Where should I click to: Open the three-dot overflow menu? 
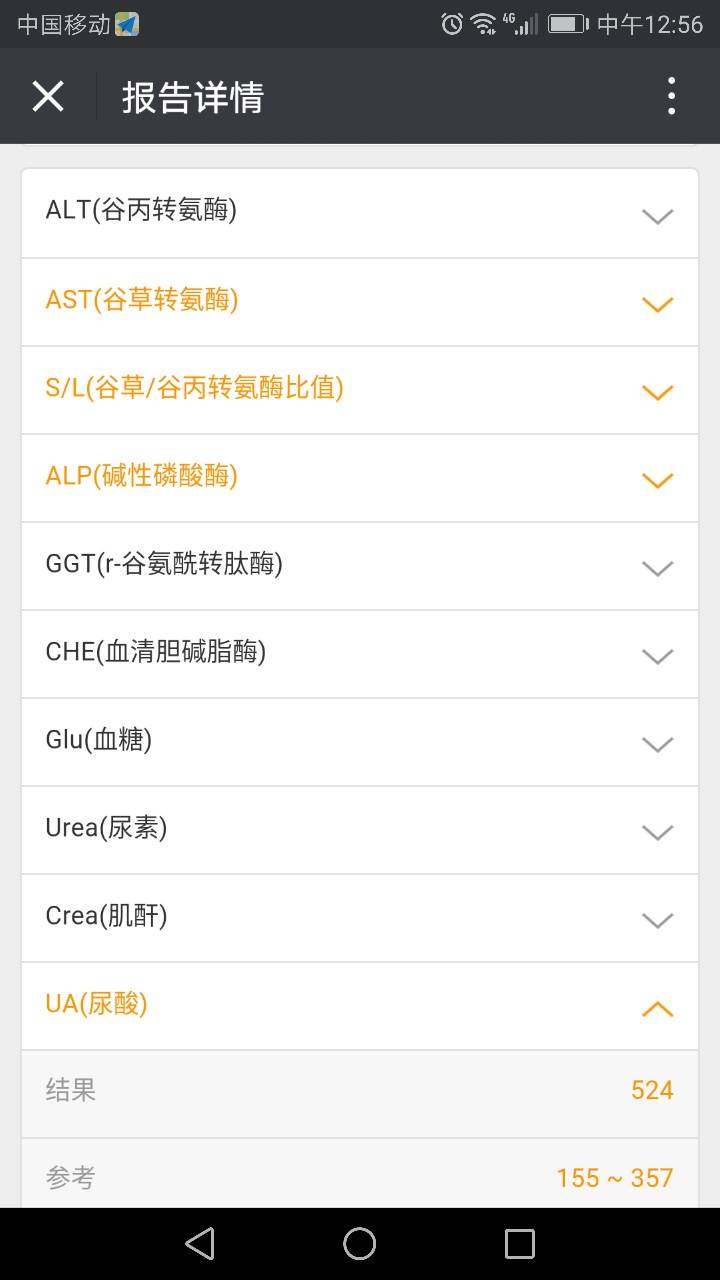671,97
